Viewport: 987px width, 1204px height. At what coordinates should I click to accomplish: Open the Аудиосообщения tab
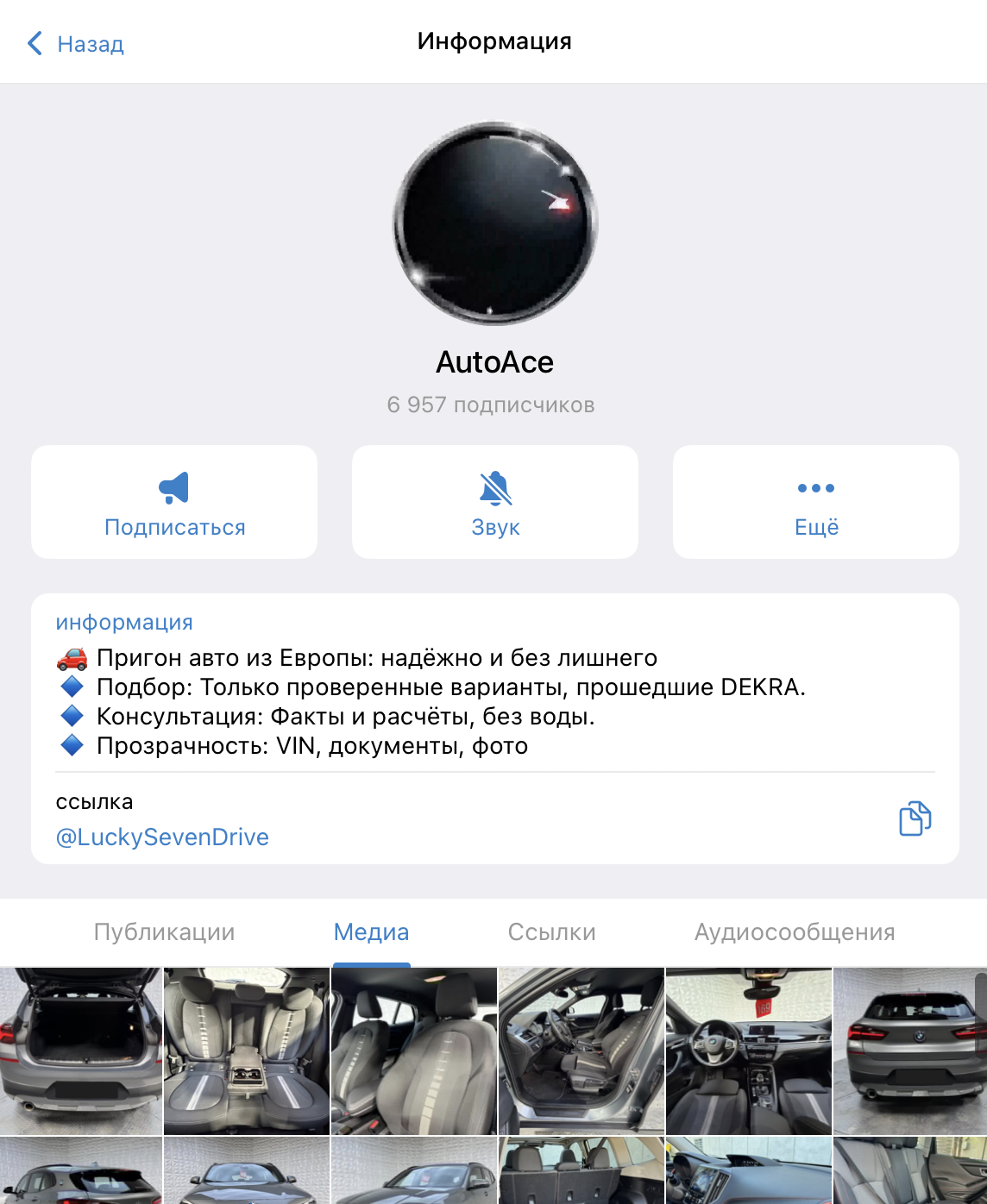795,932
